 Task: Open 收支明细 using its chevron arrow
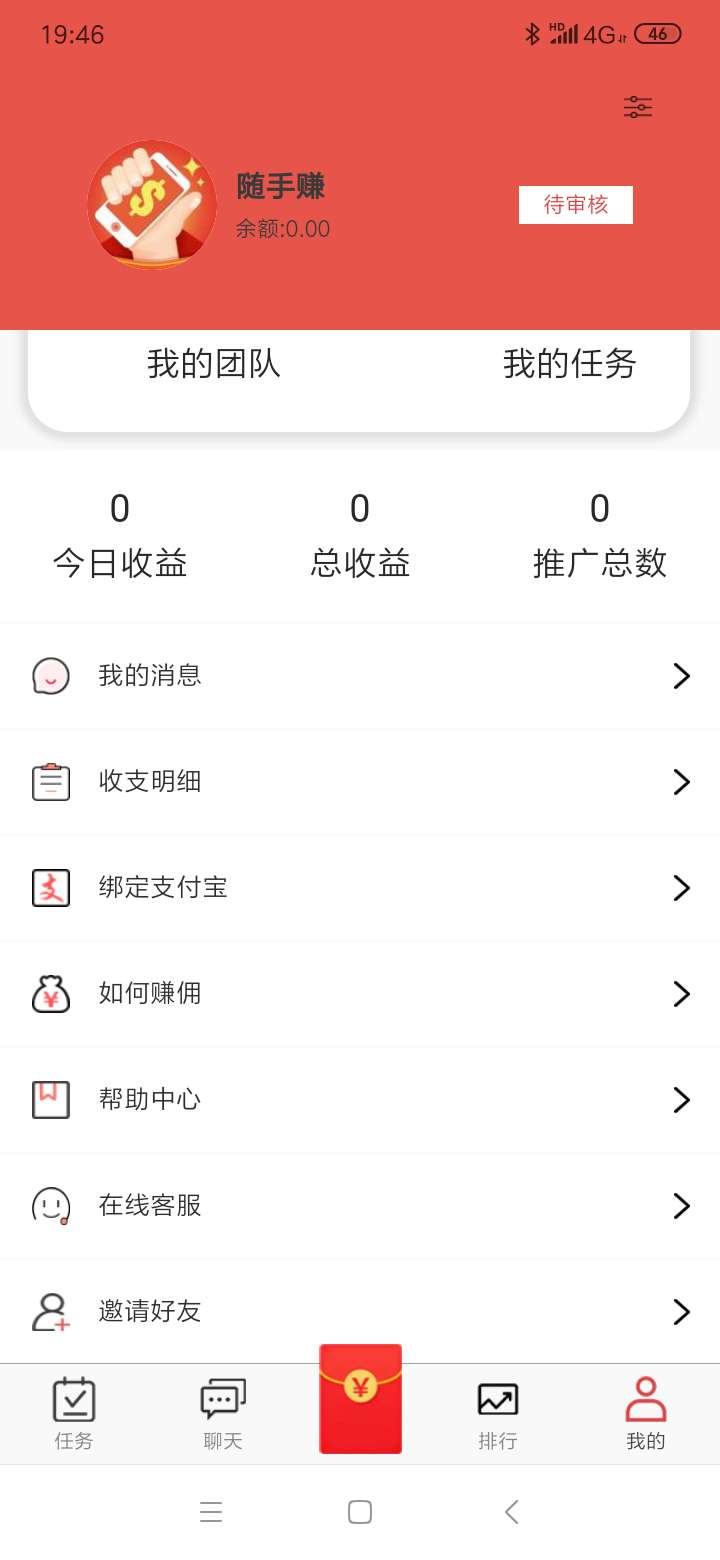coord(682,781)
